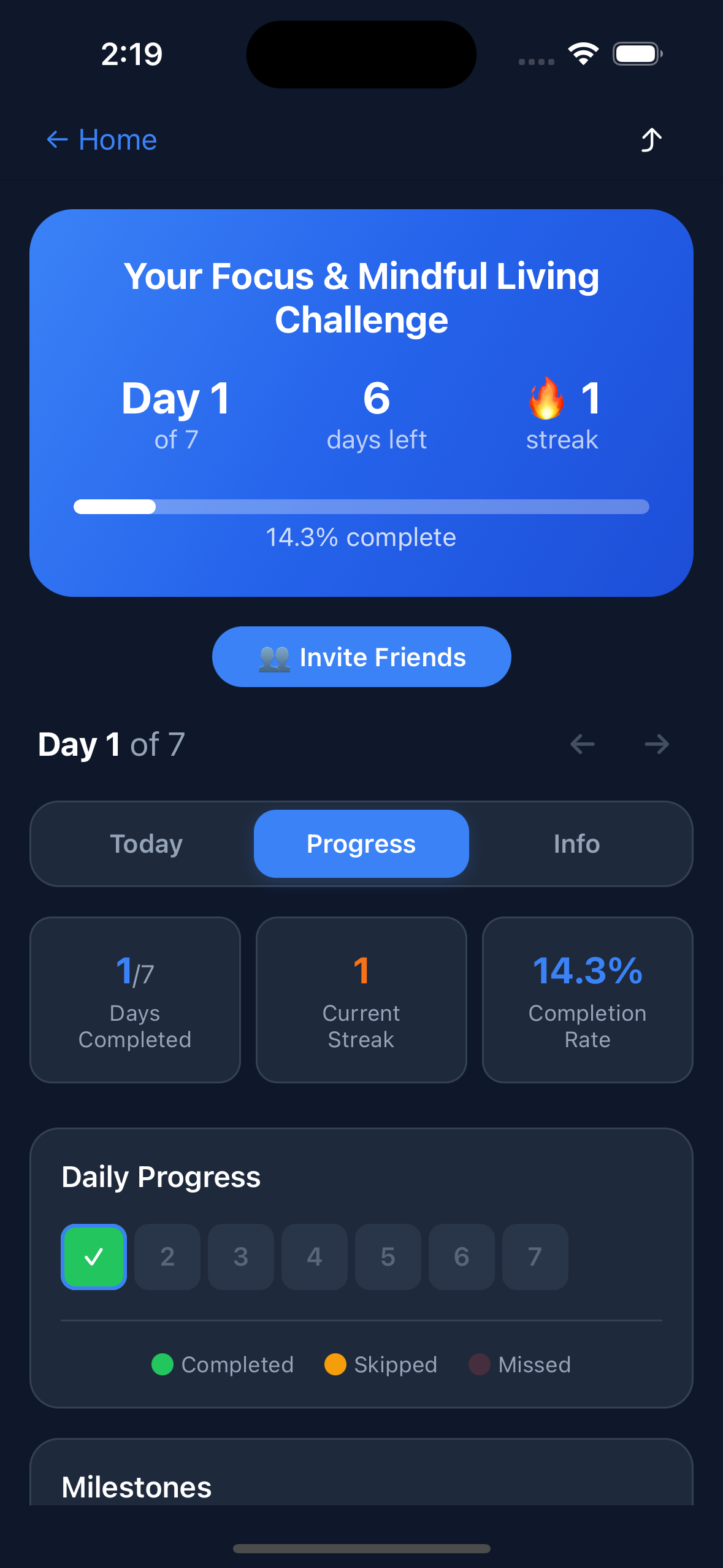Navigate to previous day with left arrow
This screenshot has height=1568, width=723.
click(x=583, y=744)
